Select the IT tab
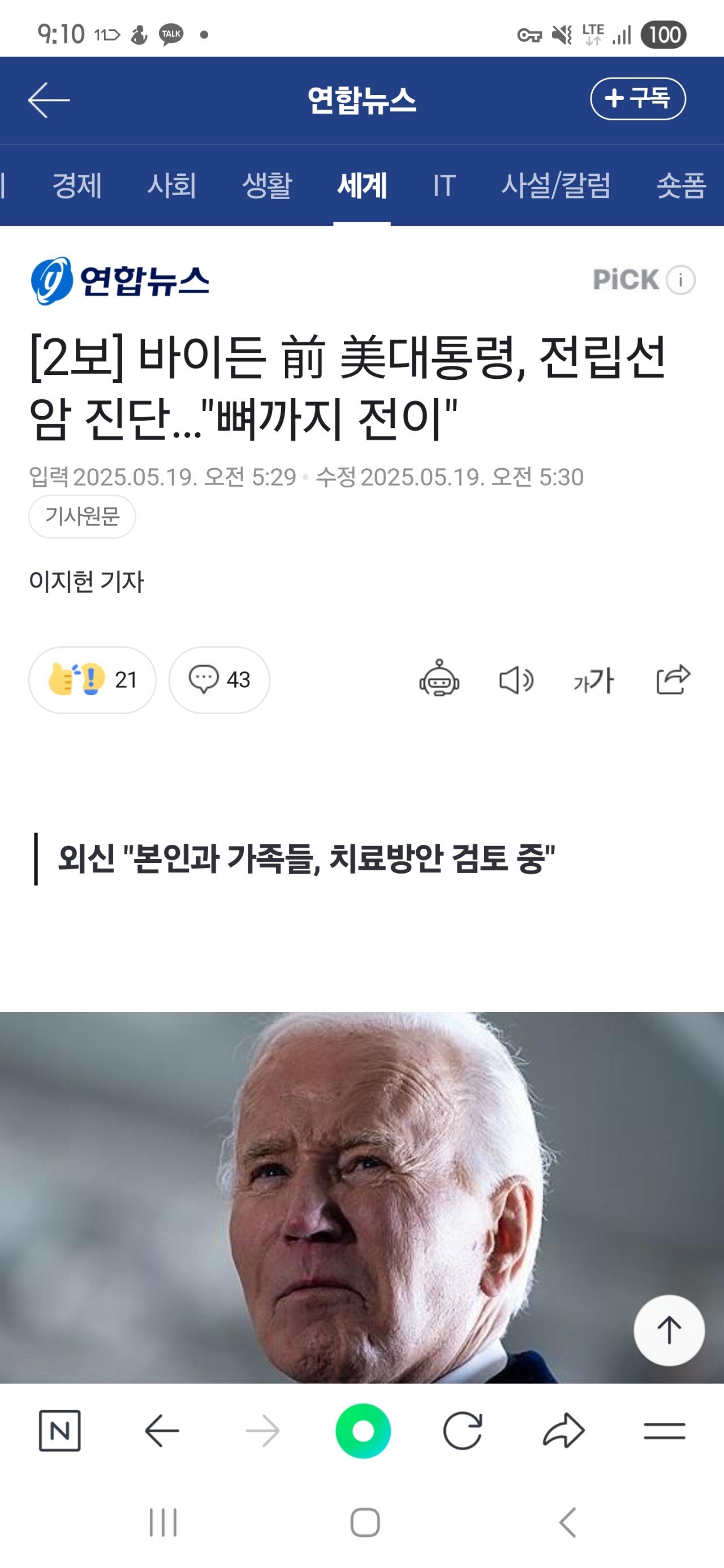 point(444,185)
